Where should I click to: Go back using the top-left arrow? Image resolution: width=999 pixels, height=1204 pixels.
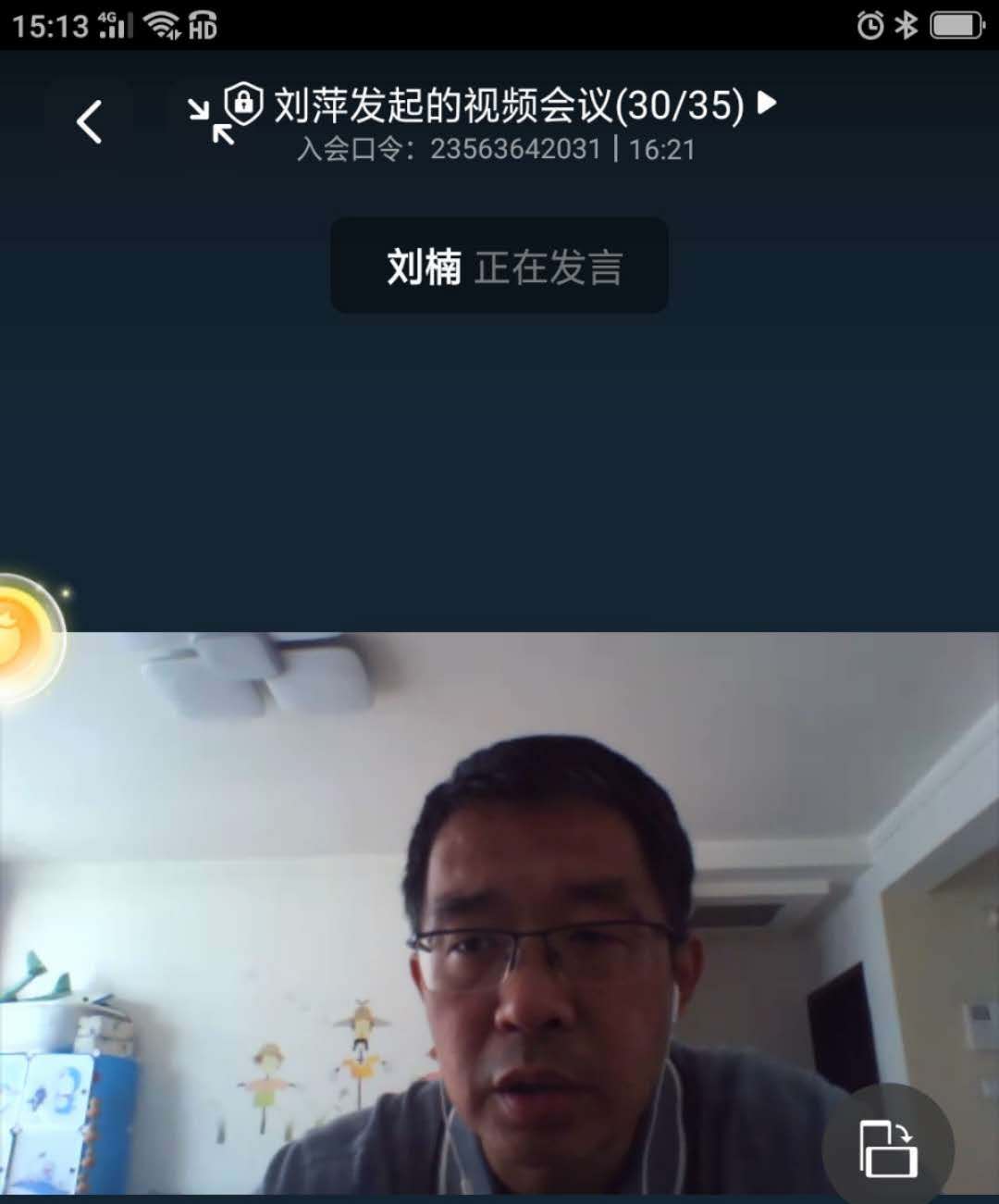(89, 122)
